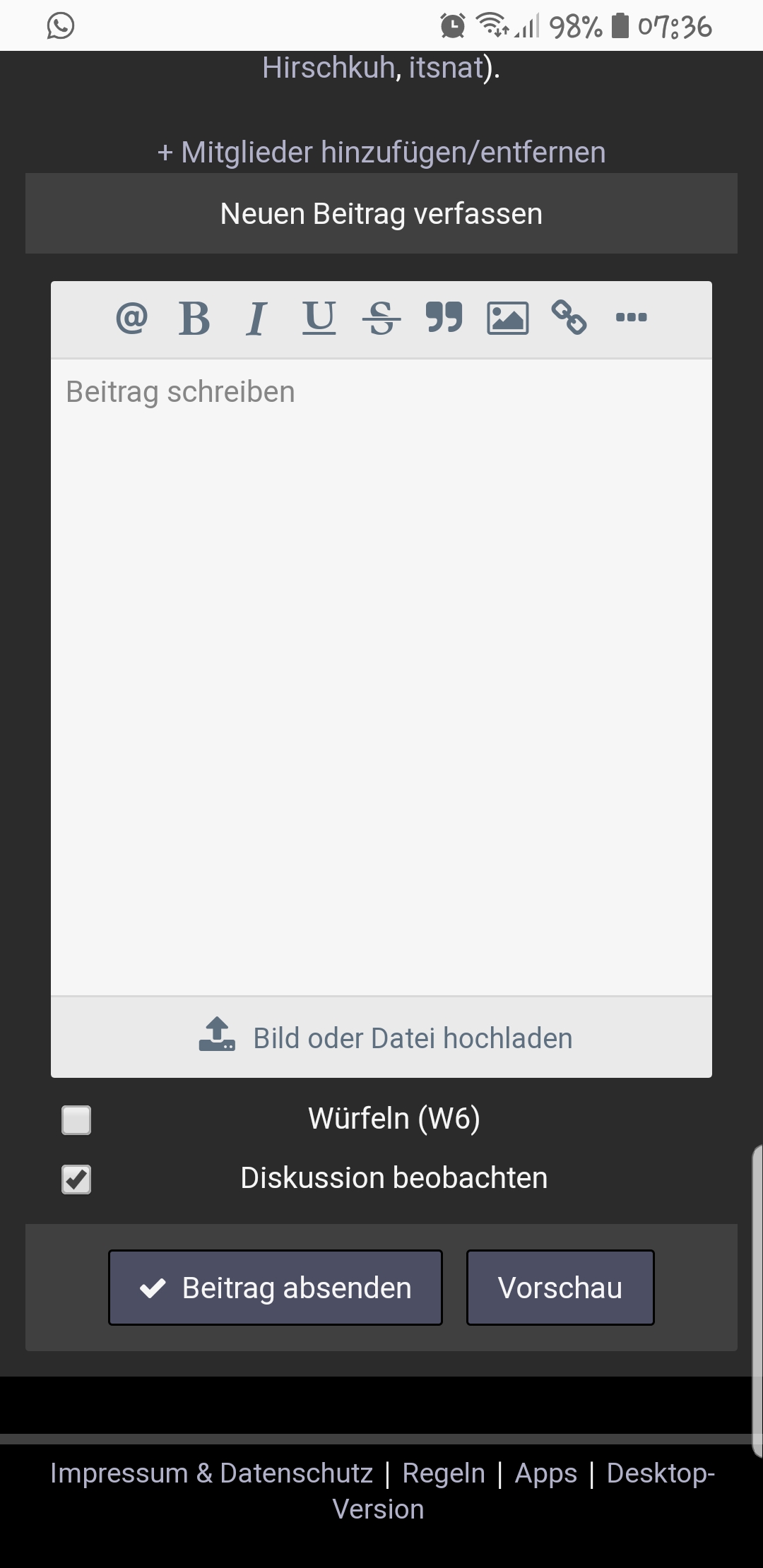Open Mitglieder hinzufügen/entfernen
The height and width of the screenshot is (1568, 763).
click(381, 152)
